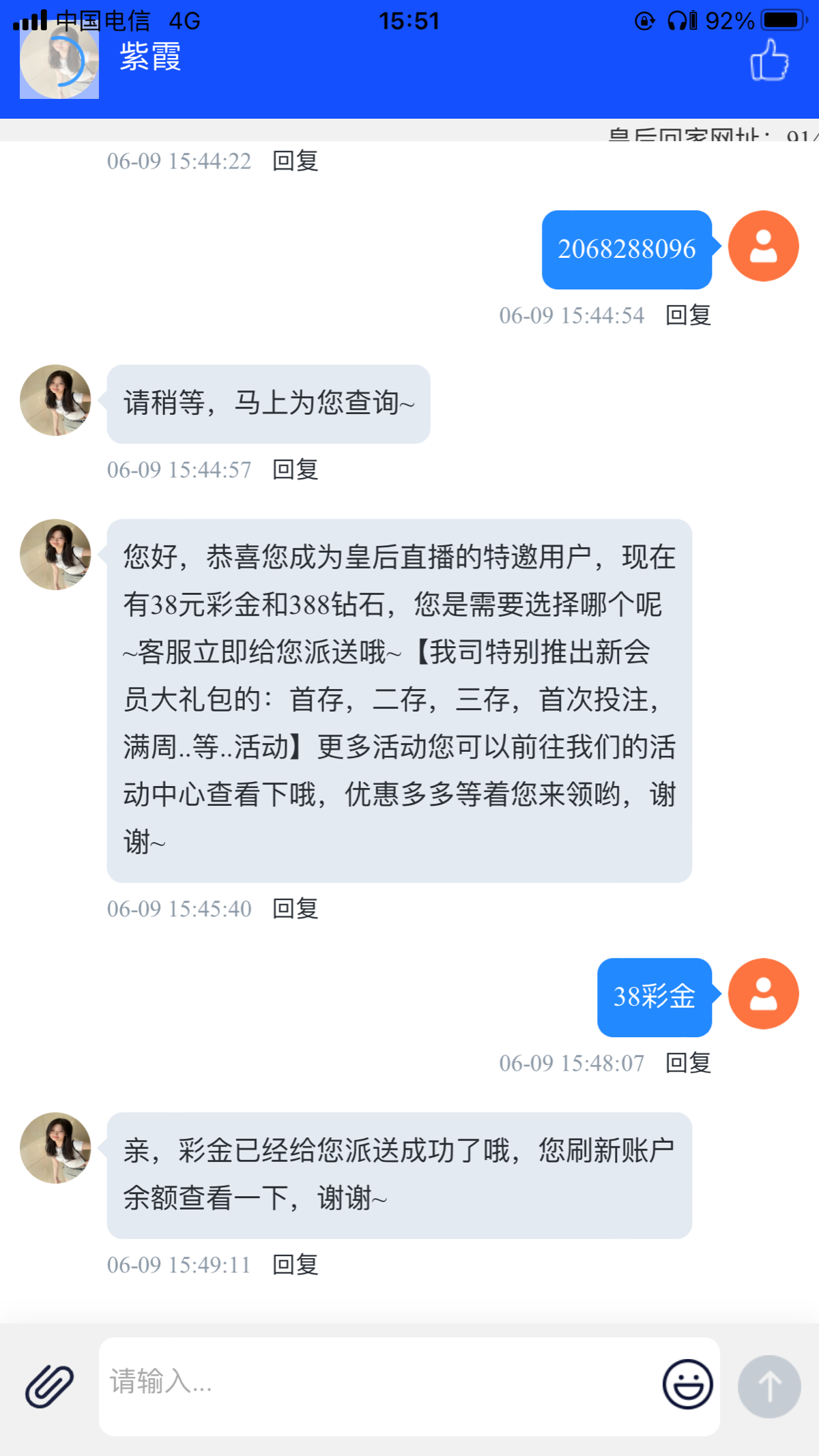
Task: Focus the 请输入 message field
Action: (x=375, y=1384)
